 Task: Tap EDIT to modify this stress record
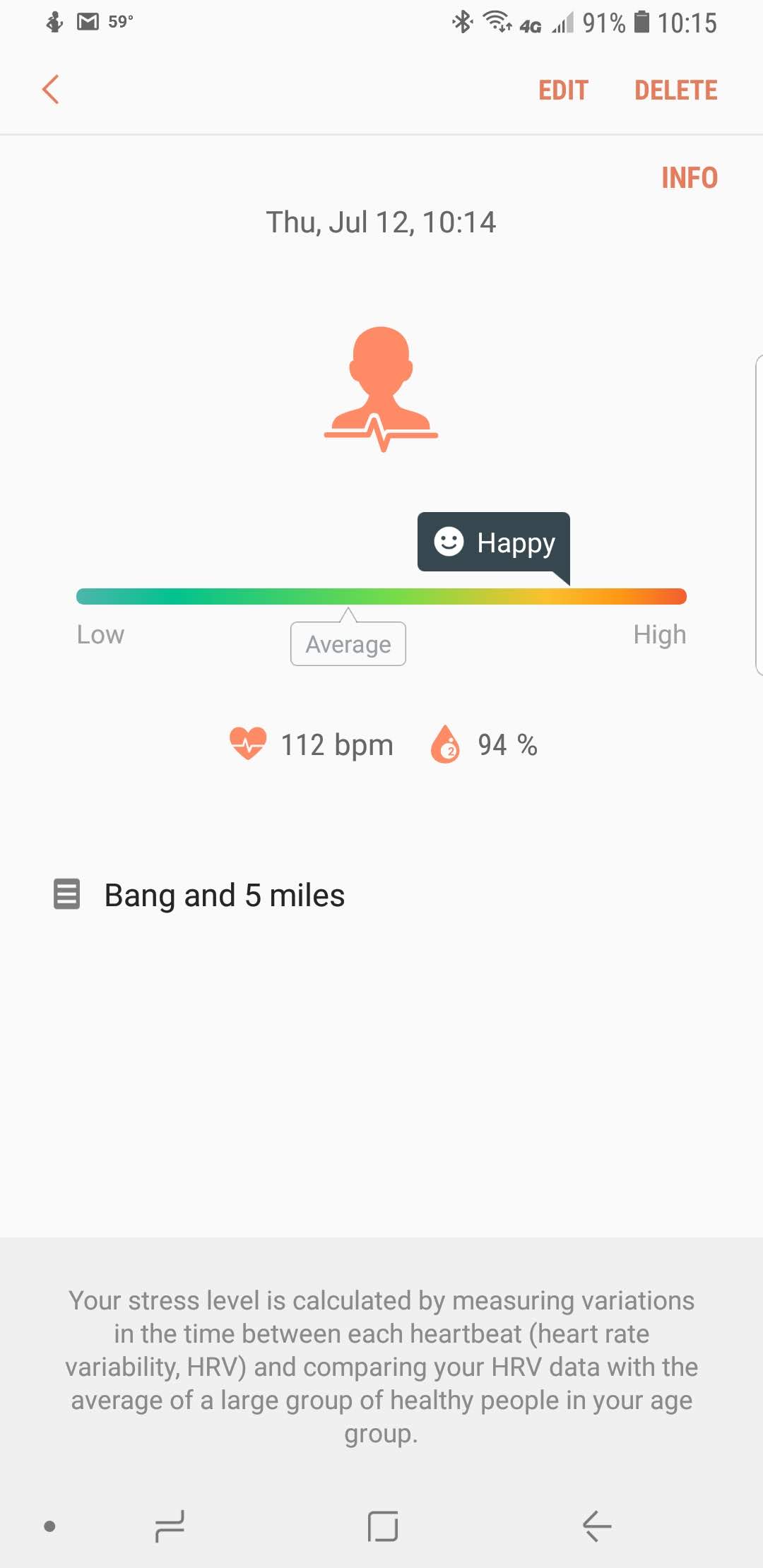[563, 90]
